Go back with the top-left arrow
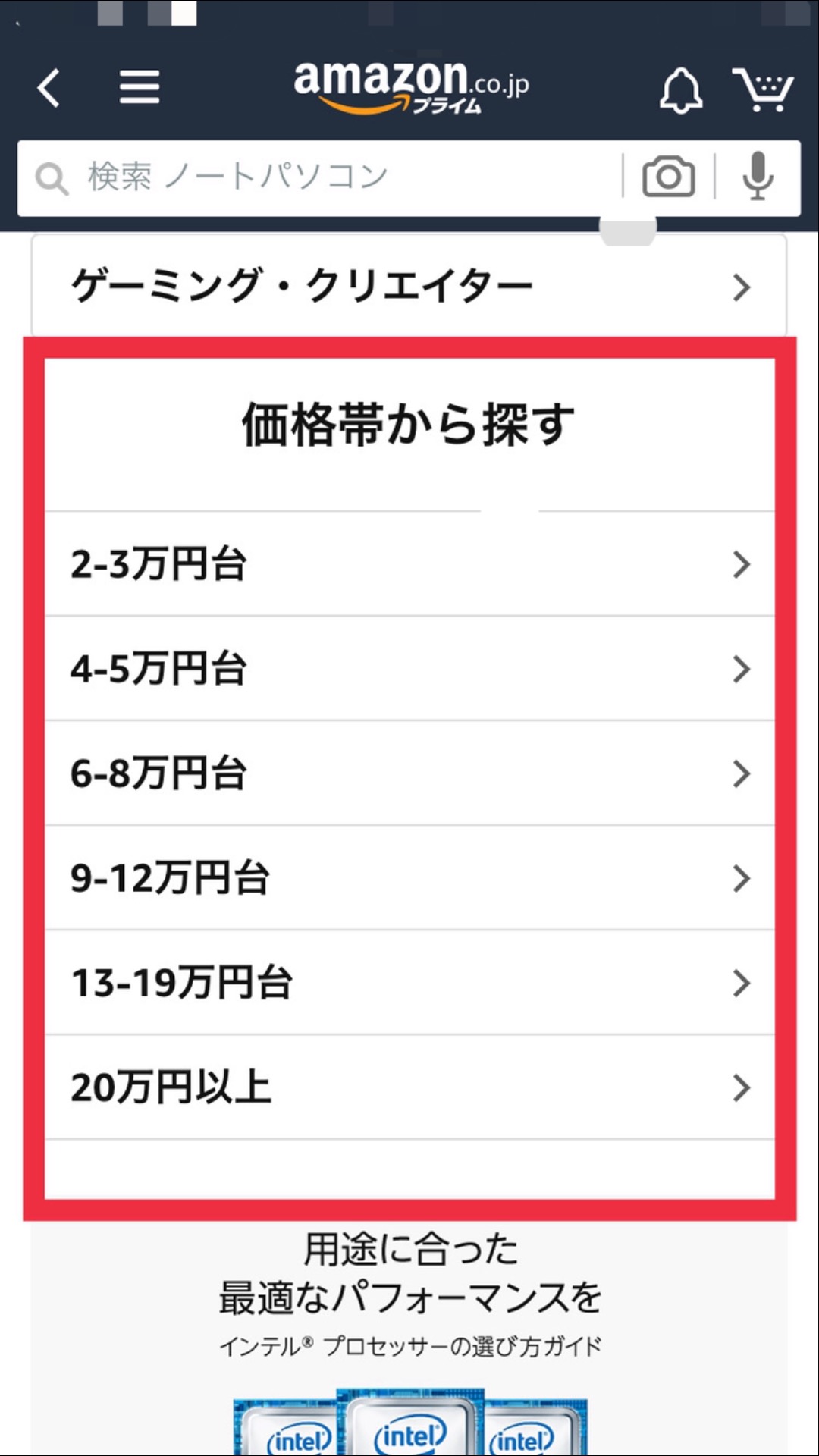 tap(49, 87)
